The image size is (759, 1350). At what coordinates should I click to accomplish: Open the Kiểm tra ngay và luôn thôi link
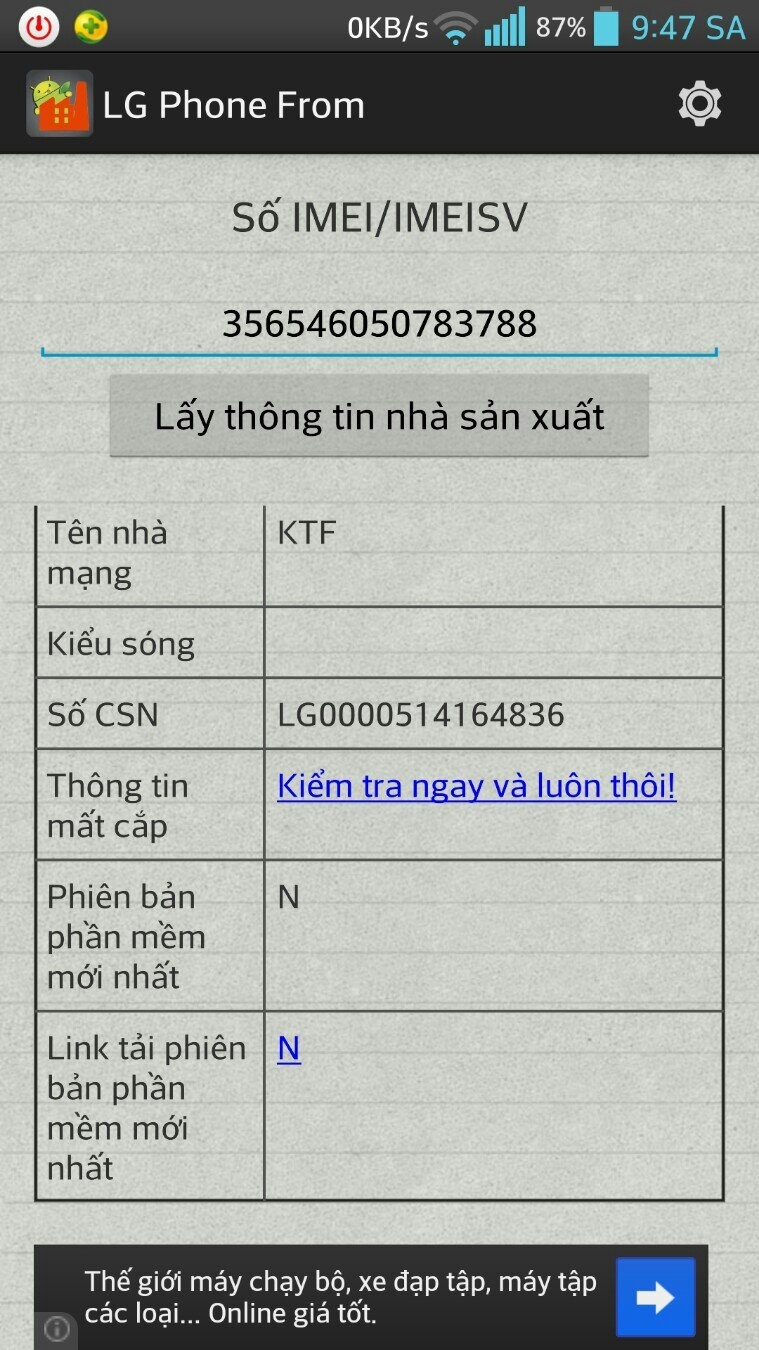click(476, 787)
